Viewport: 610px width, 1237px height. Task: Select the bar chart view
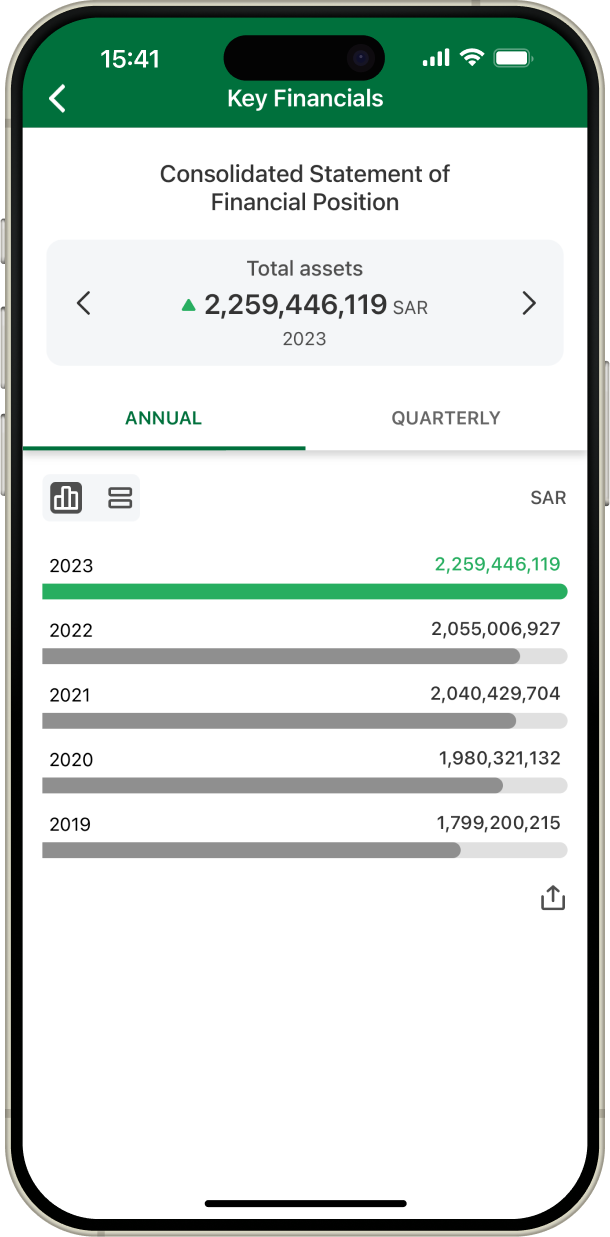tap(67, 497)
